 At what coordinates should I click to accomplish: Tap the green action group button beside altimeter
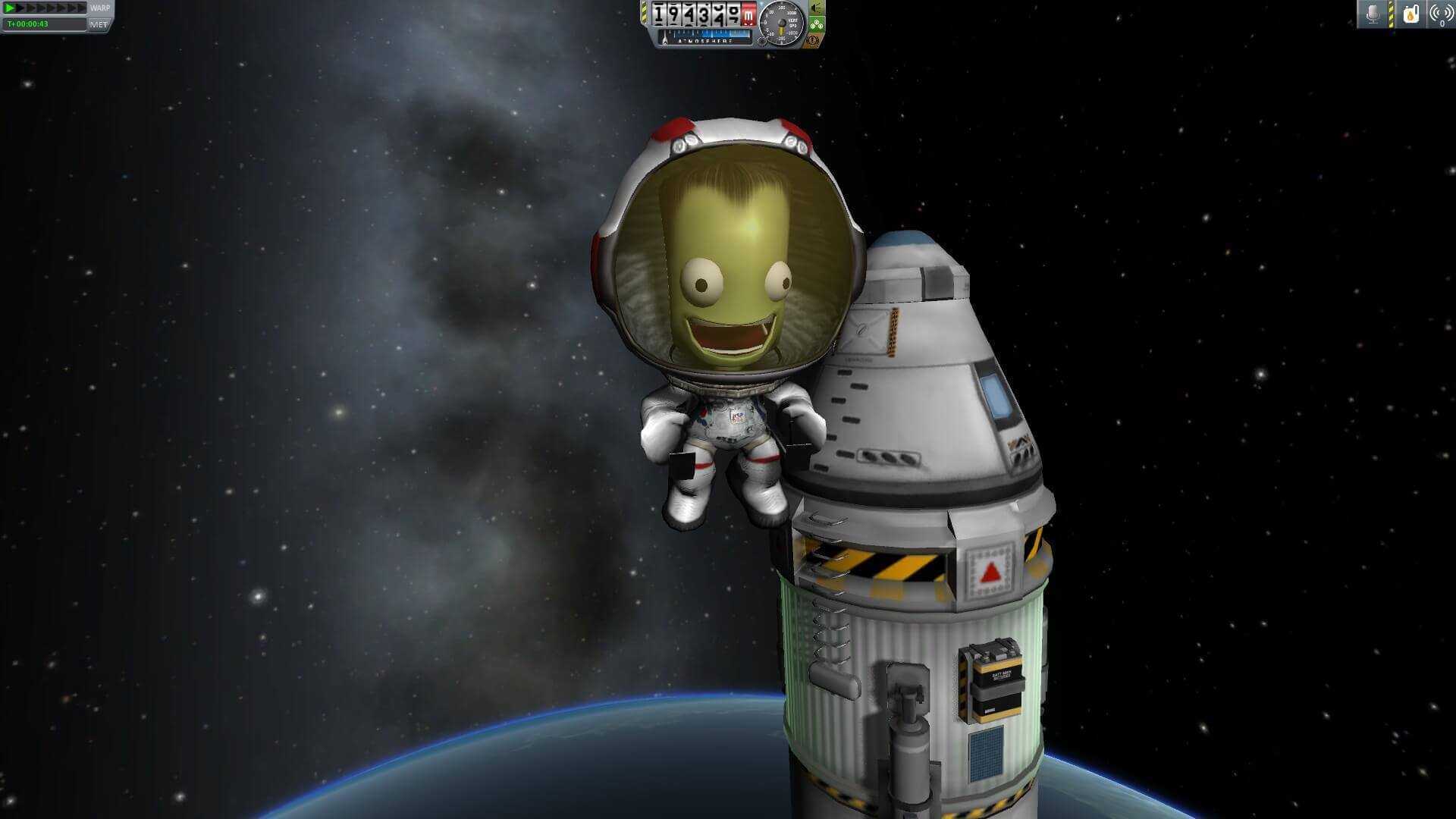point(817,24)
